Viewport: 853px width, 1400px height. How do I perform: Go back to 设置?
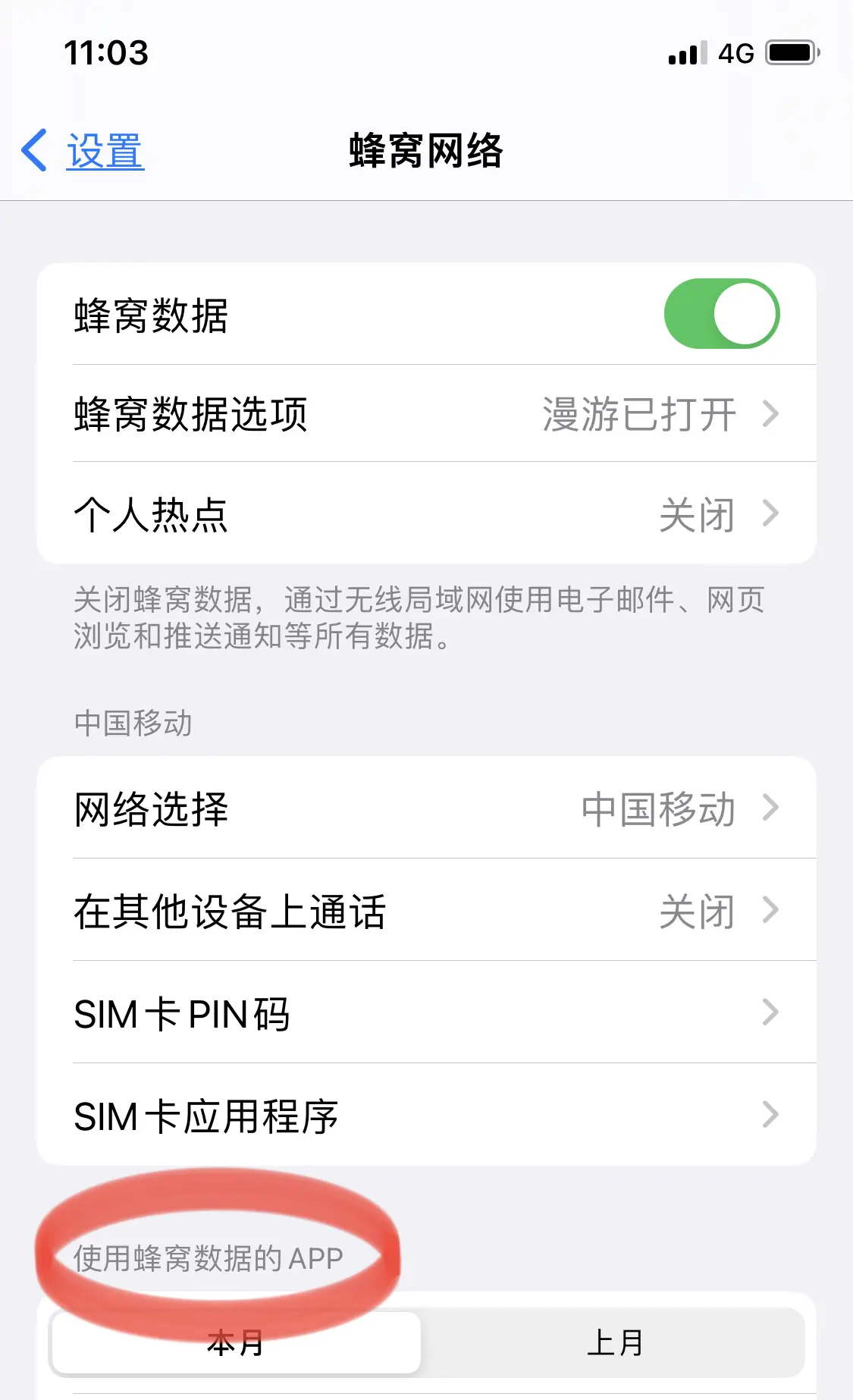pos(83,151)
